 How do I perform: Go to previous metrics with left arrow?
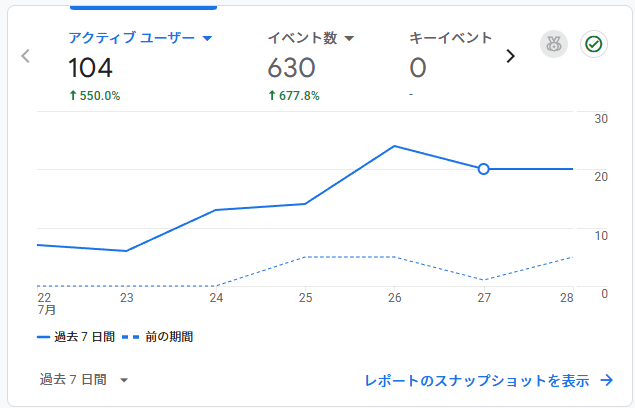coord(26,56)
